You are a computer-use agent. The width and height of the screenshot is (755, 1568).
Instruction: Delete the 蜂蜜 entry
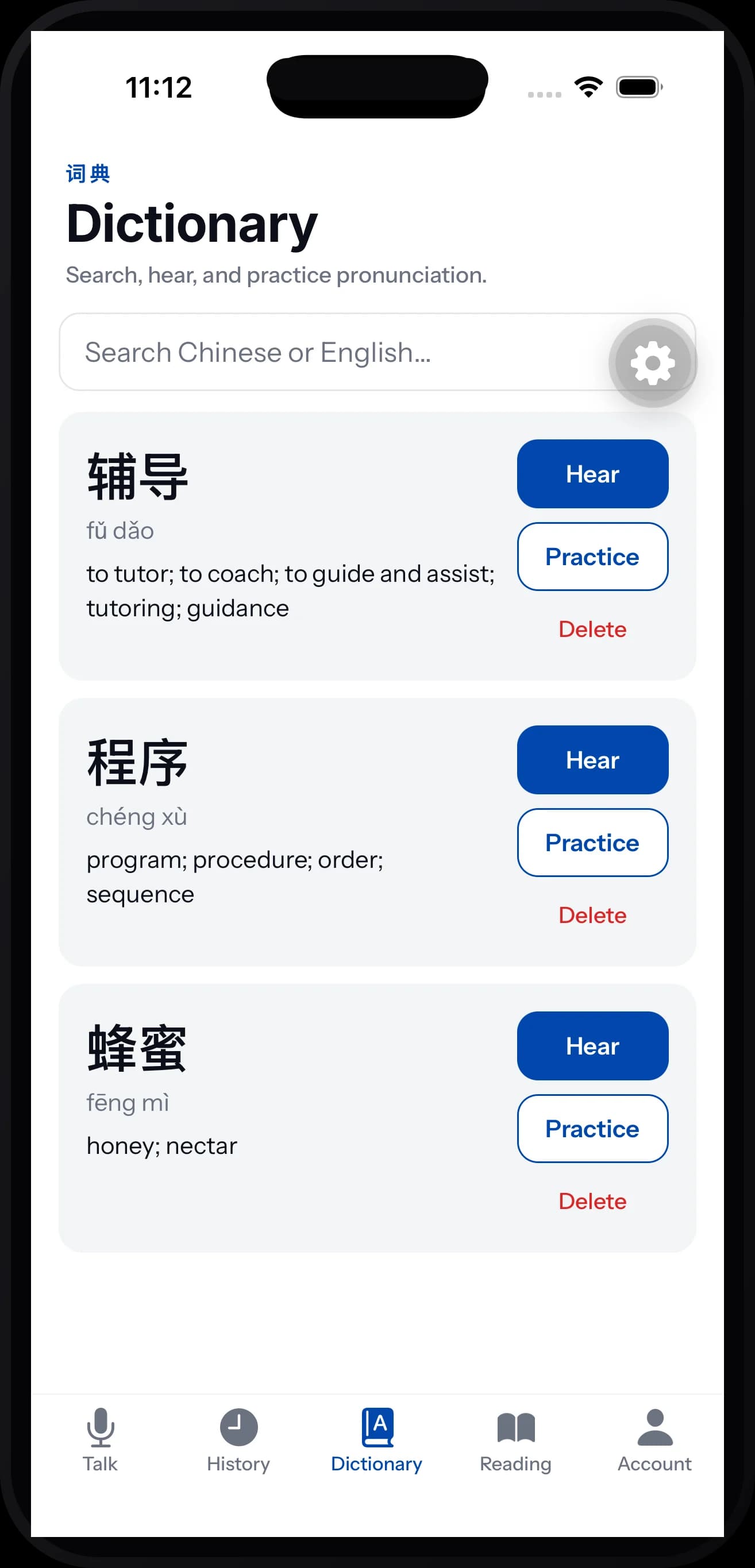point(592,1201)
